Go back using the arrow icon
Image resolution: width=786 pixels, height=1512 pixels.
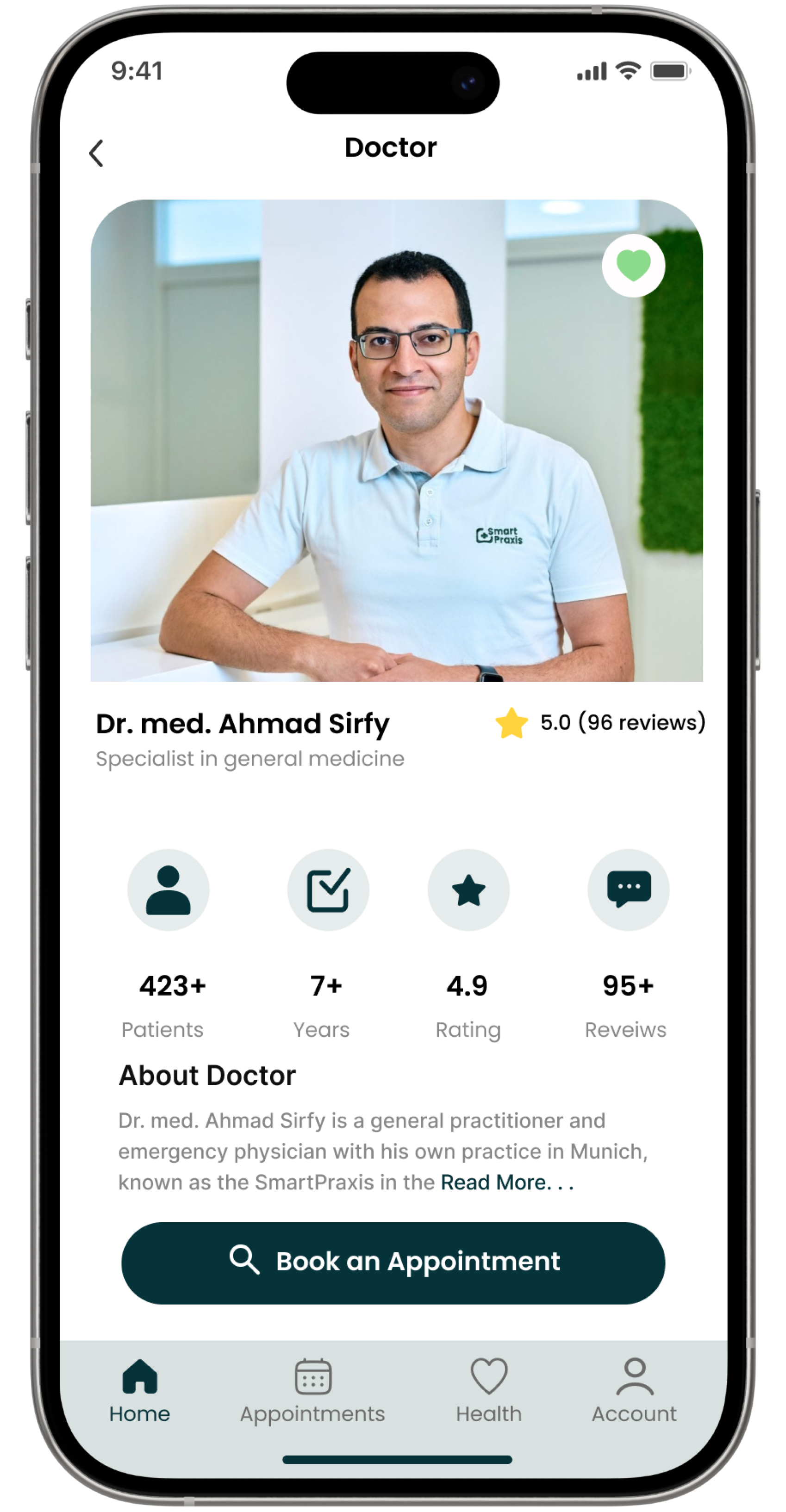[96, 153]
